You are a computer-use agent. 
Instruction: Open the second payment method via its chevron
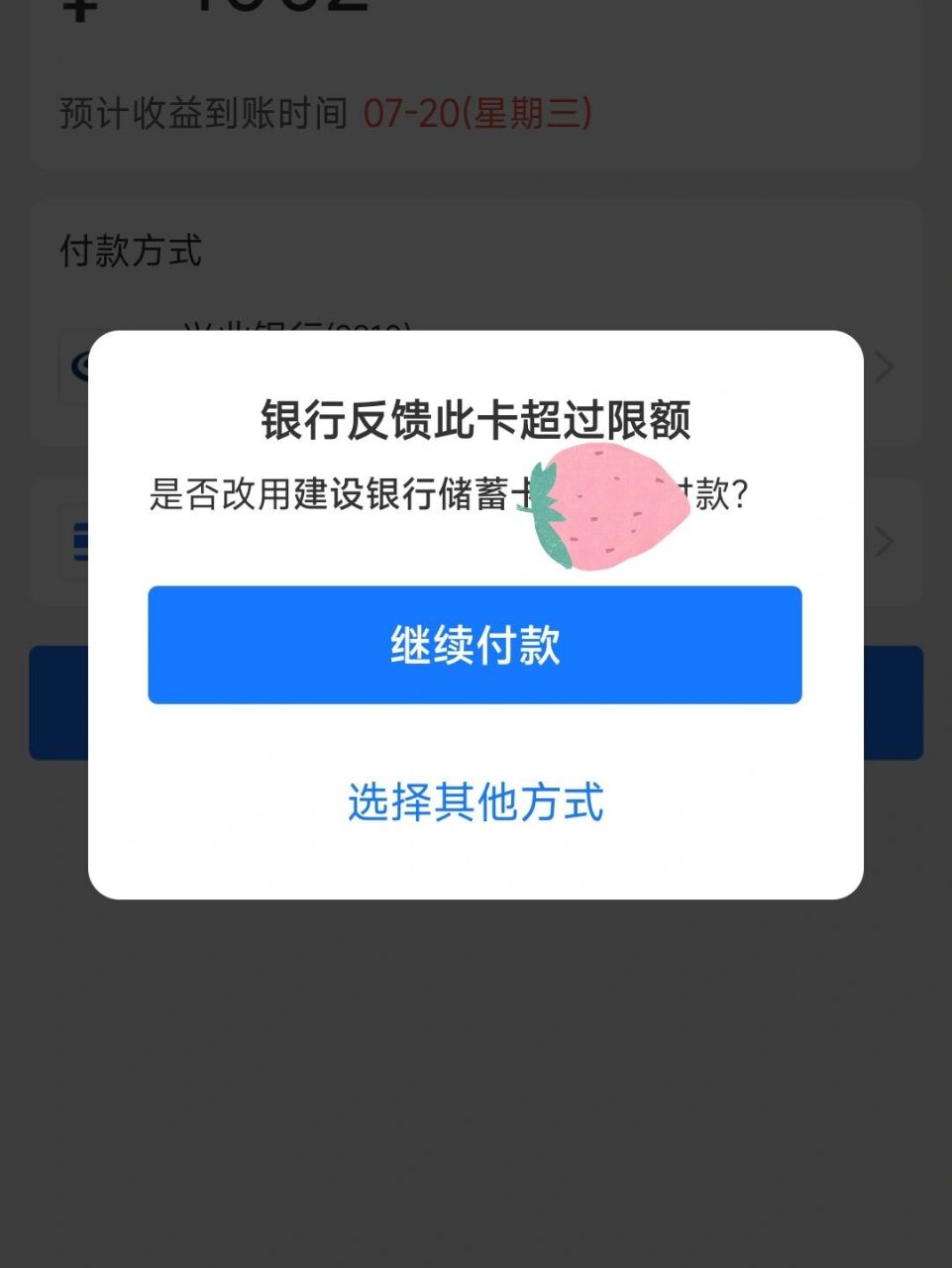882,542
